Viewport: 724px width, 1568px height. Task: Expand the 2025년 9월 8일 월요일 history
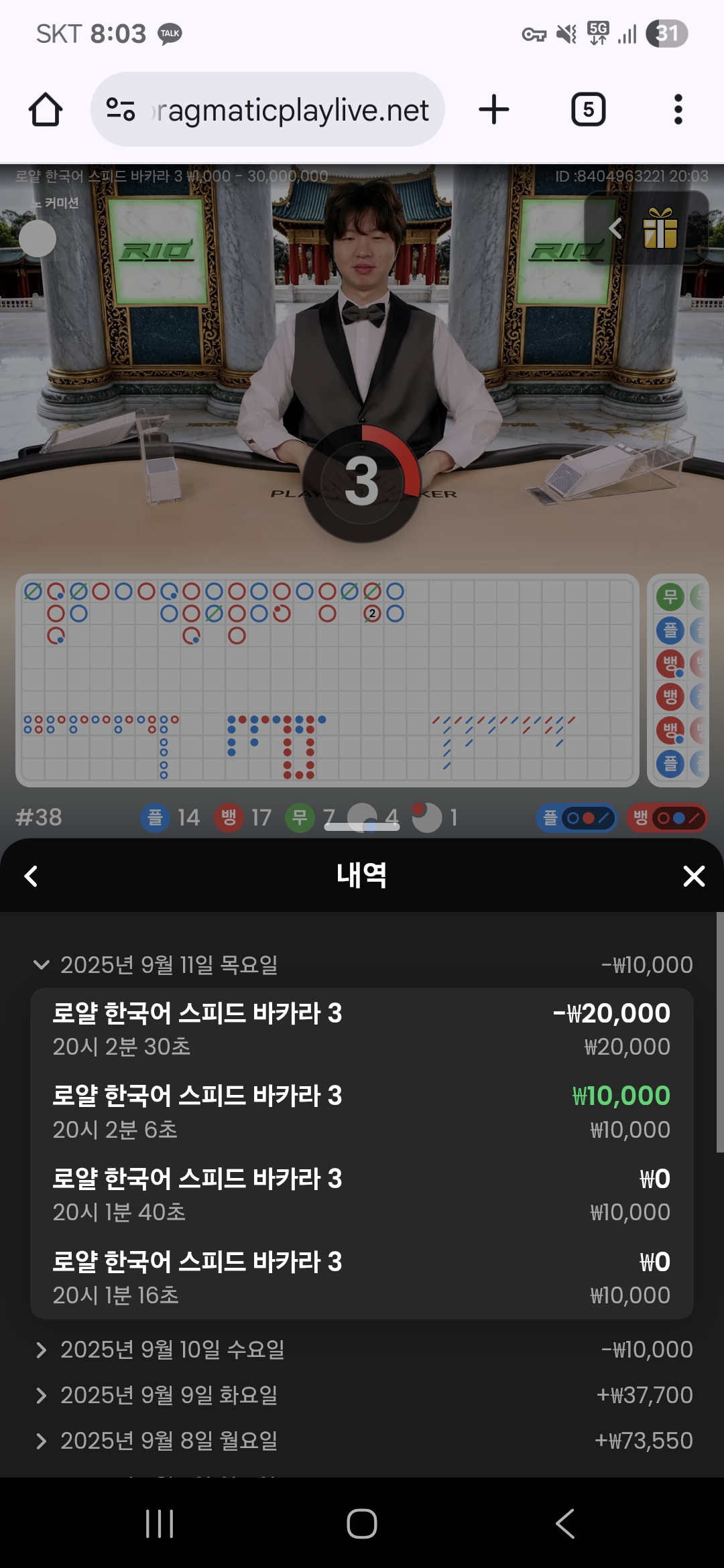click(362, 1441)
